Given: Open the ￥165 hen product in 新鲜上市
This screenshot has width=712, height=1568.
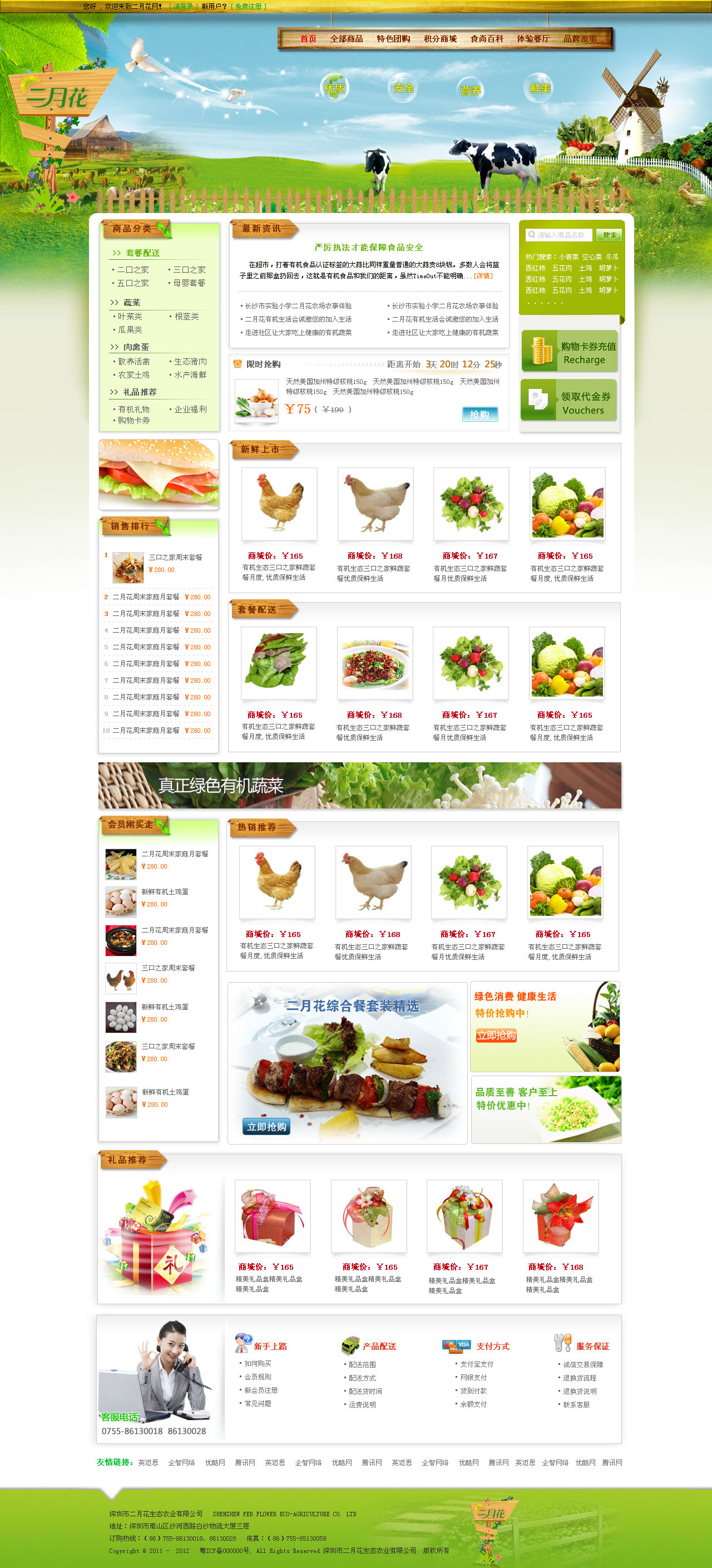Looking at the screenshot, I should coord(279,504).
